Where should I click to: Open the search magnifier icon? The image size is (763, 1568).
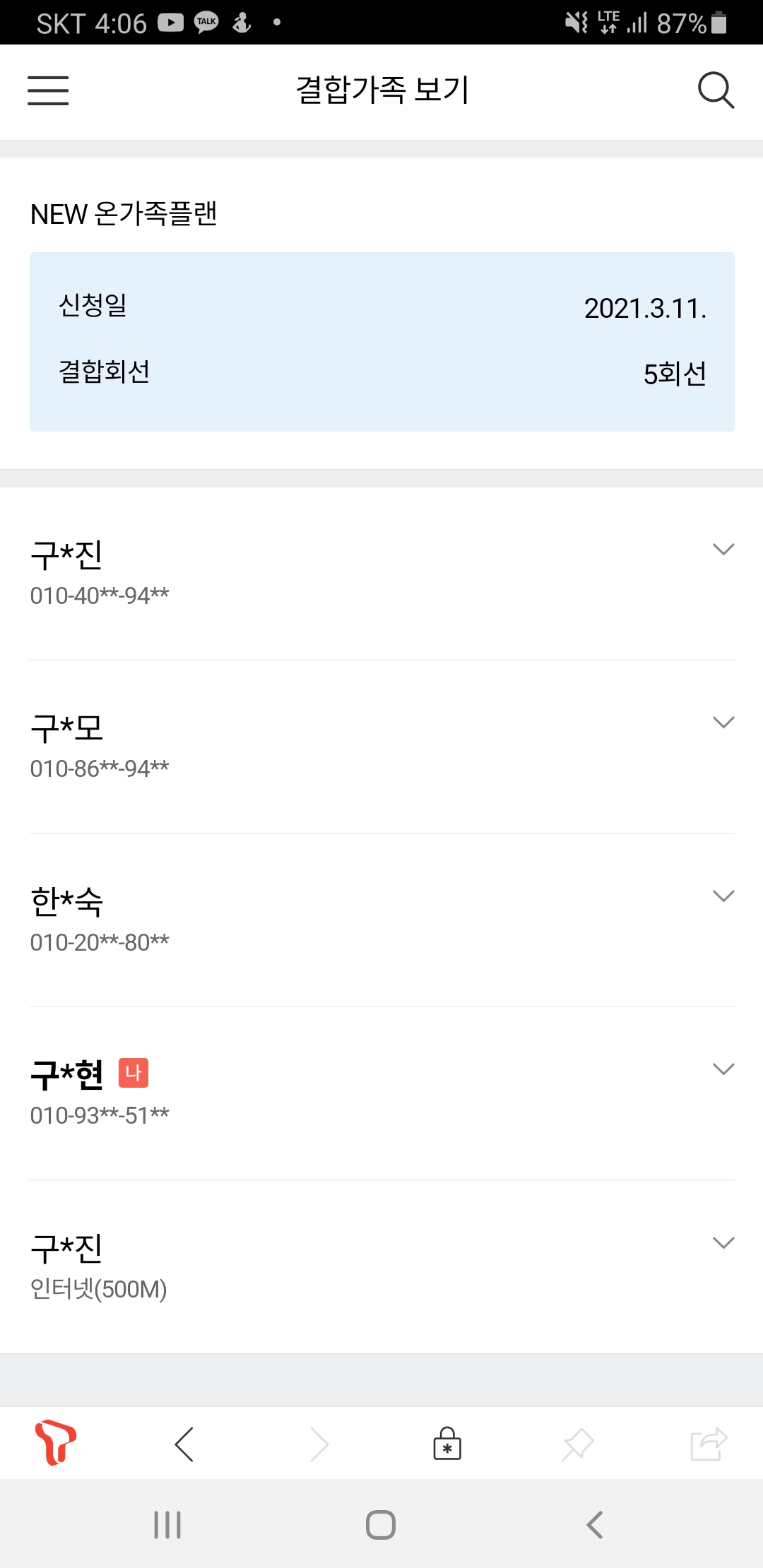[x=716, y=90]
